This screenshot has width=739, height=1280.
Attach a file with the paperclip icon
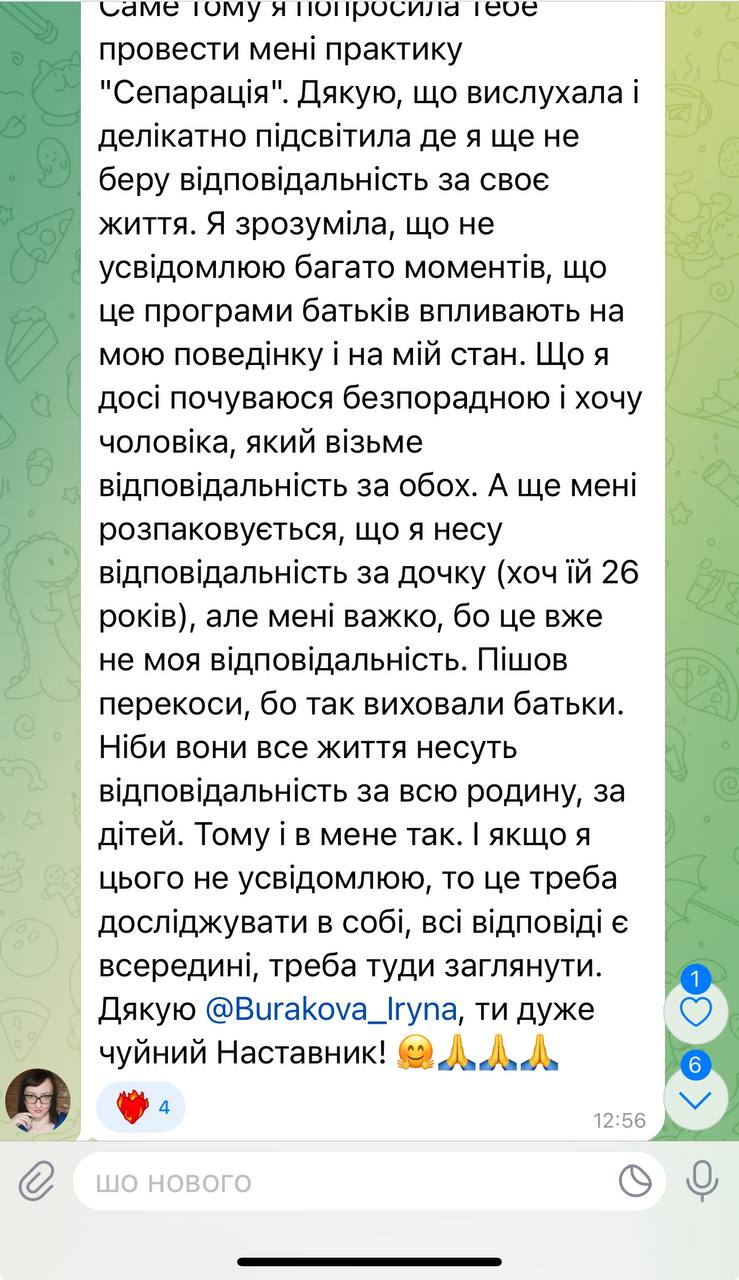pyautogui.click(x=36, y=1183)
